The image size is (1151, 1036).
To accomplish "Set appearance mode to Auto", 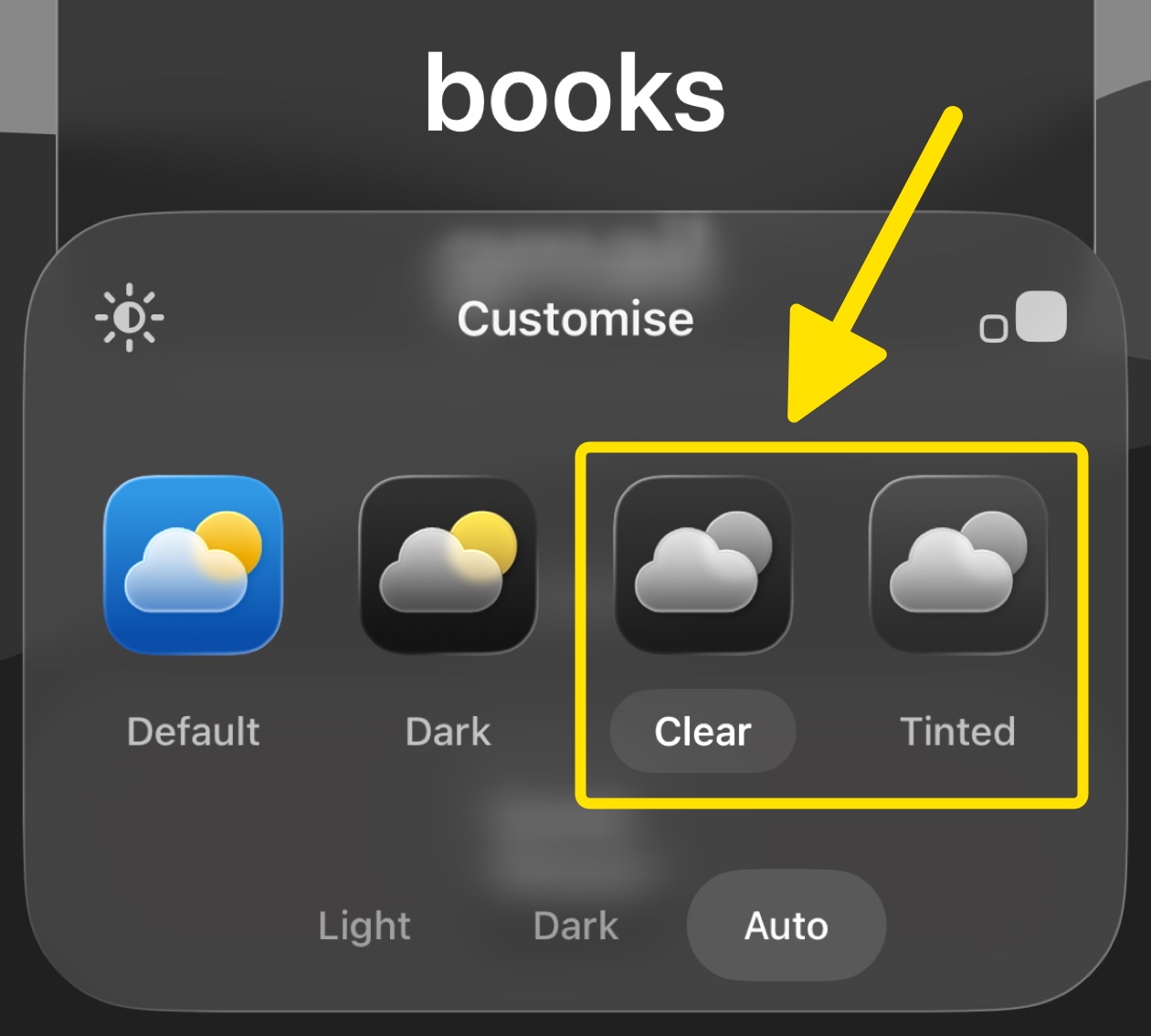I will click(786, 925).
